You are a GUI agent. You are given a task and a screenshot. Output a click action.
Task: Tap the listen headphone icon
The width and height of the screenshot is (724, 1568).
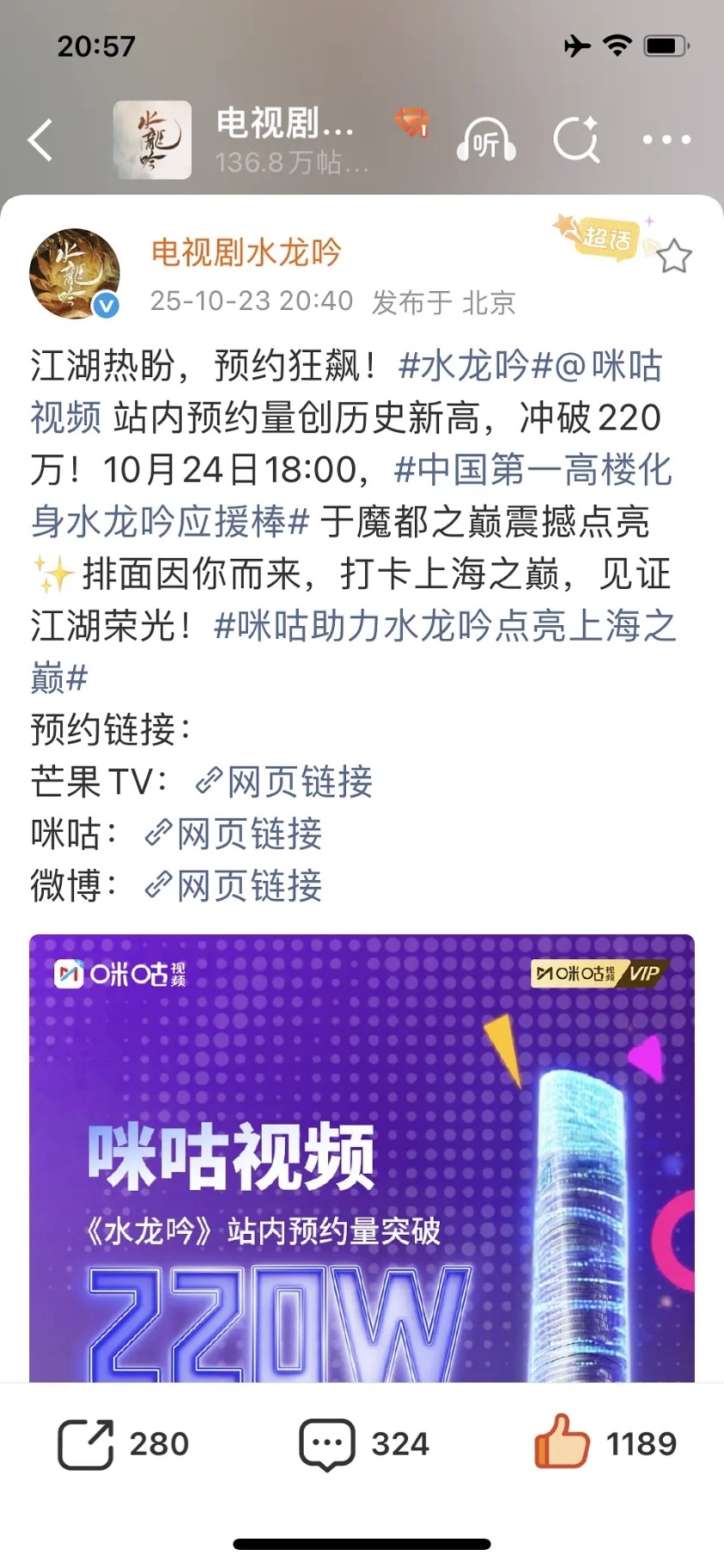pos(486,140)
